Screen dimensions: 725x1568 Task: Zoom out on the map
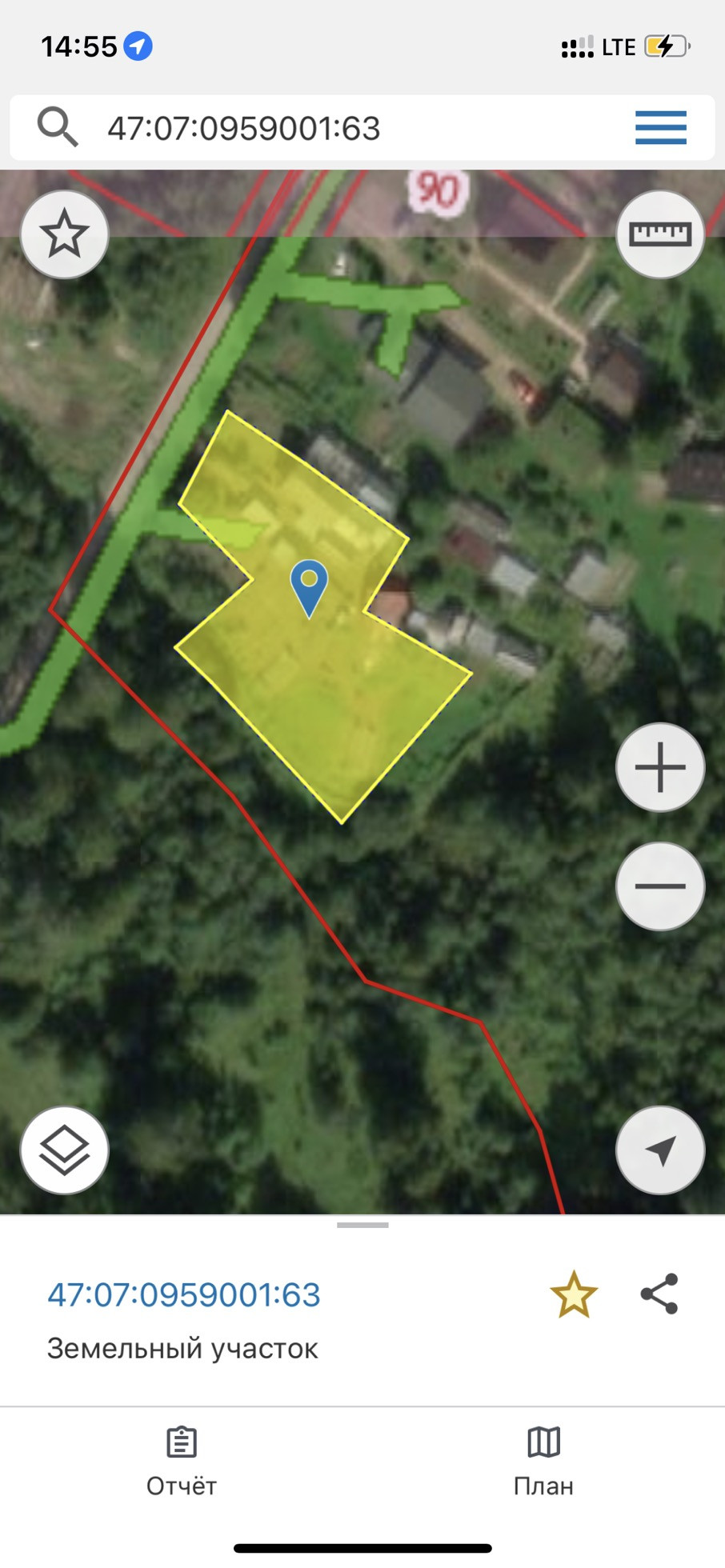[x=660, y=886]
